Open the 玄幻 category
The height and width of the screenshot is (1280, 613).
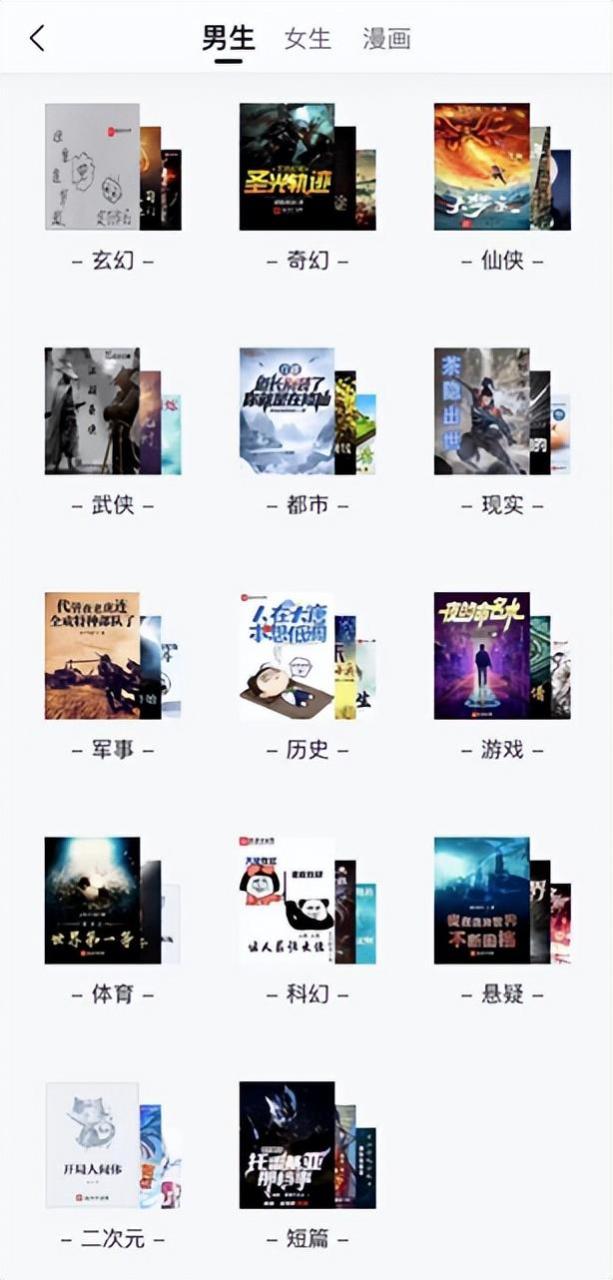[x=112, y=168]
